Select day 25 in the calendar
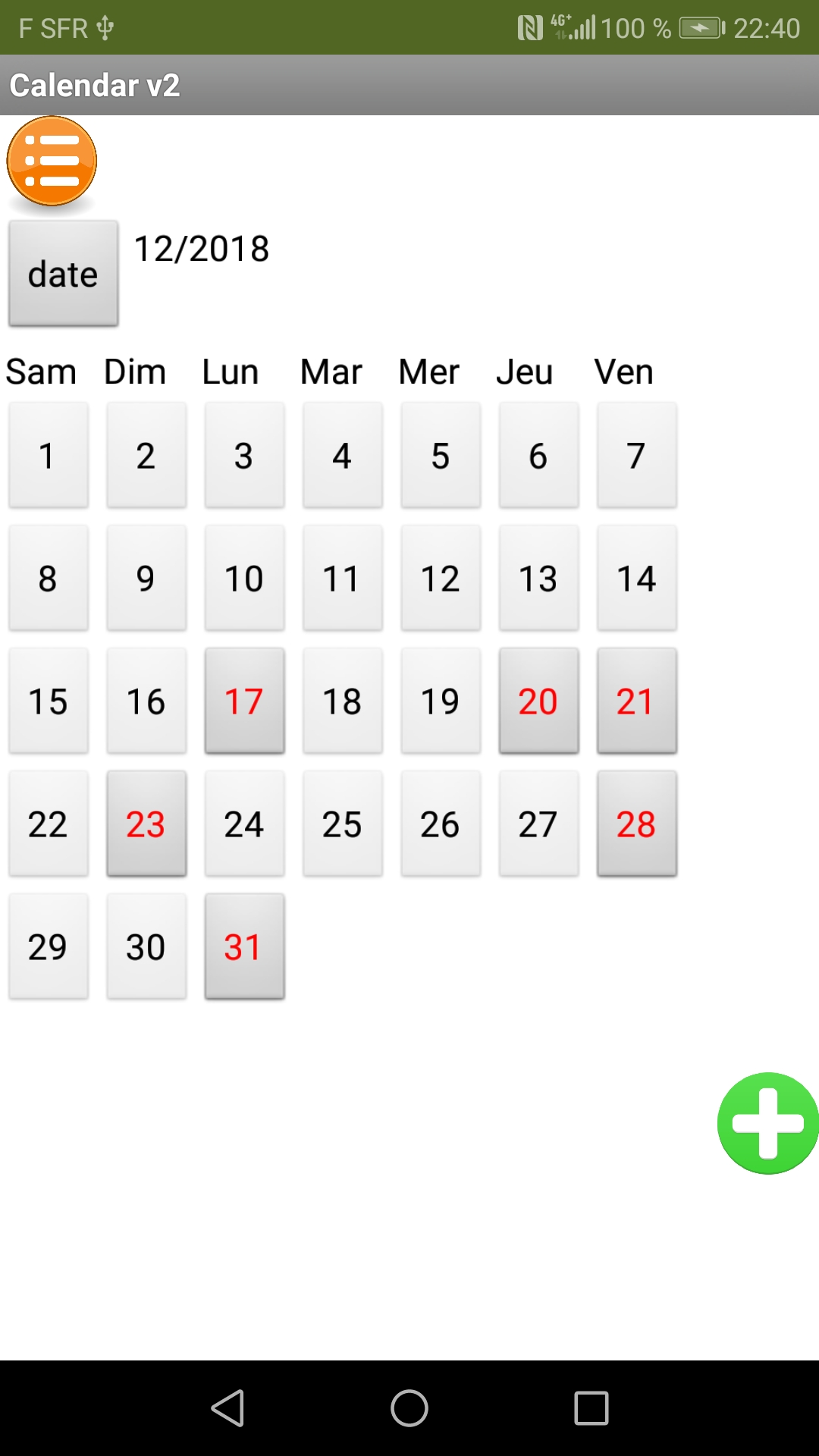 [342, 824]
